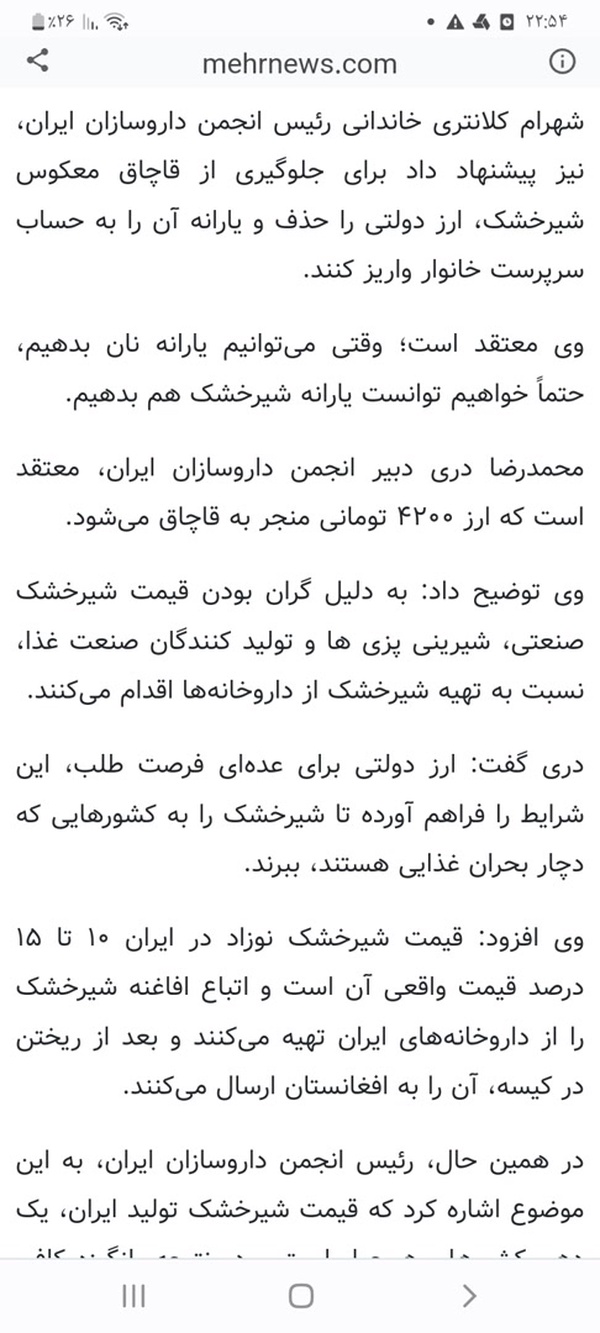Open the page info icon
The image size is (600, 1333).
point(563,62)
